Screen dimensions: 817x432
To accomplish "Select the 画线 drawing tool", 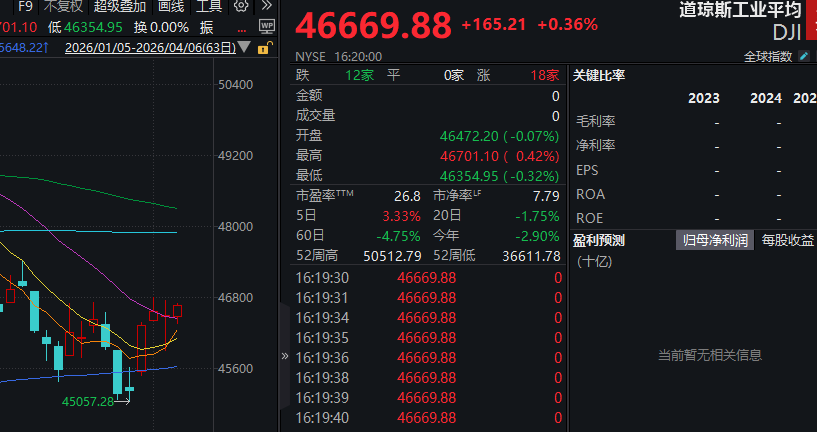I will tap(171, 5).
